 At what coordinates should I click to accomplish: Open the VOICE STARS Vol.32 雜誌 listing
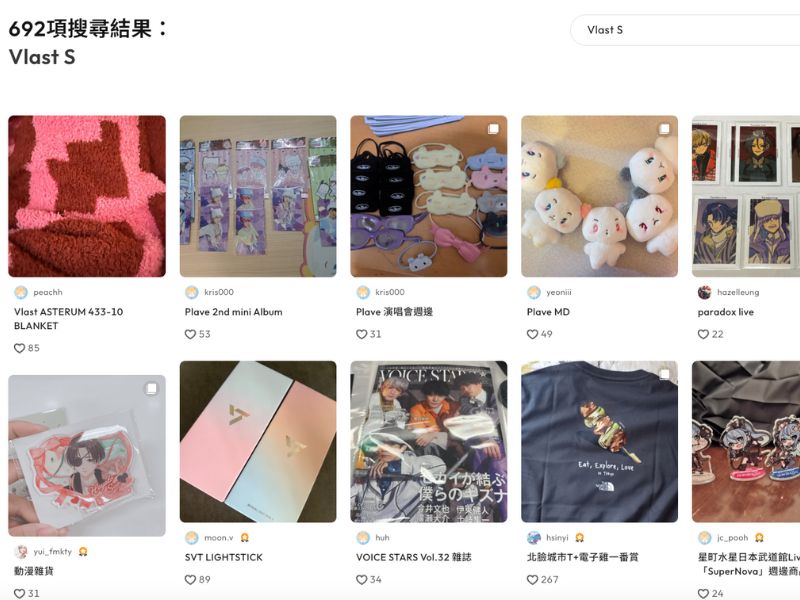(429, 441)
